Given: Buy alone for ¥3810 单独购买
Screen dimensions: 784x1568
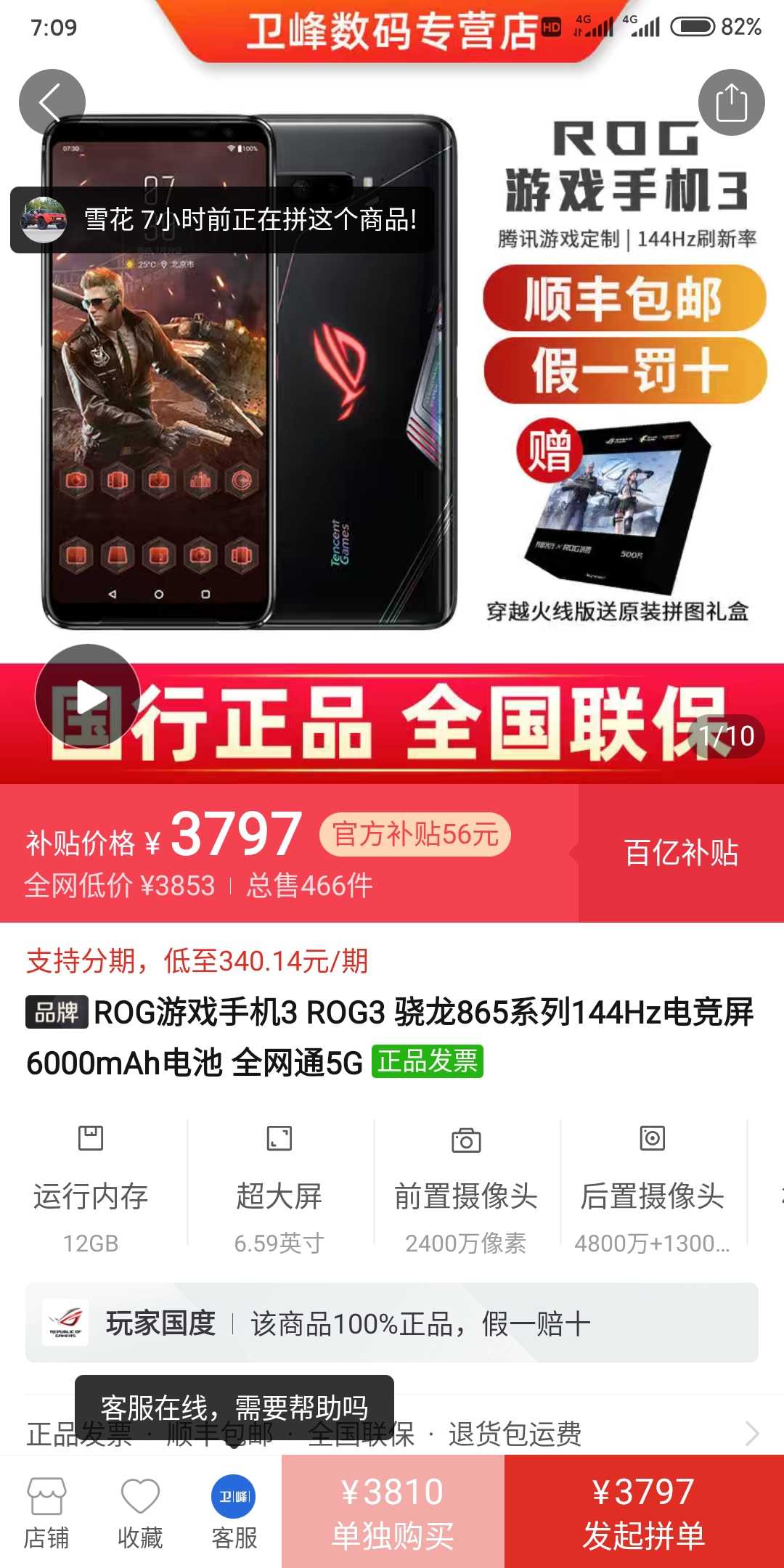Looking at the screenshot, I should tap(393, 1511).
